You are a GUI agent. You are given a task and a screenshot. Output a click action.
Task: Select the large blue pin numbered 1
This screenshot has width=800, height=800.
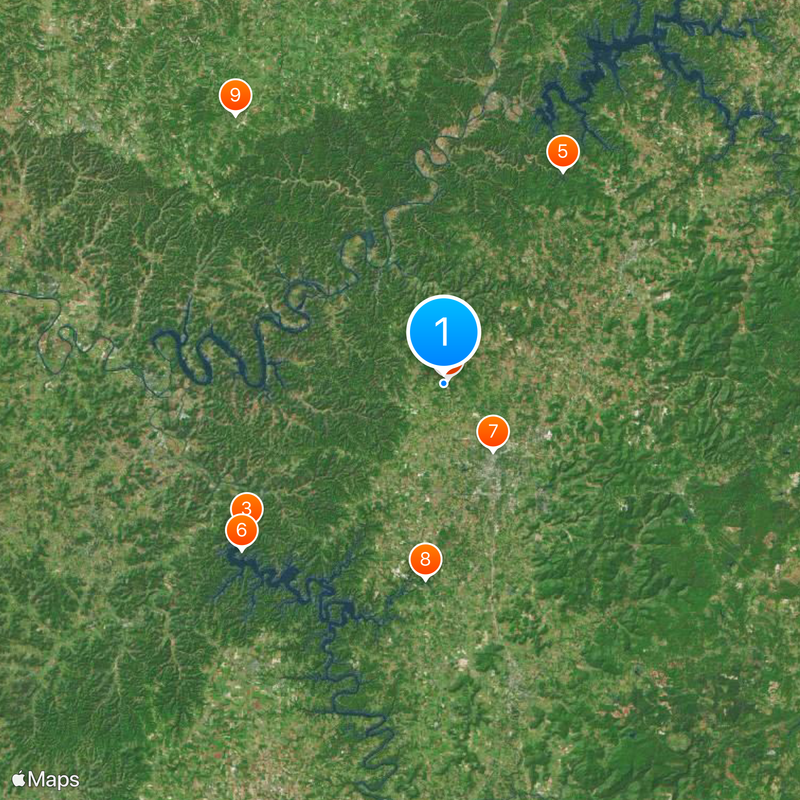[x=443, y=333]
